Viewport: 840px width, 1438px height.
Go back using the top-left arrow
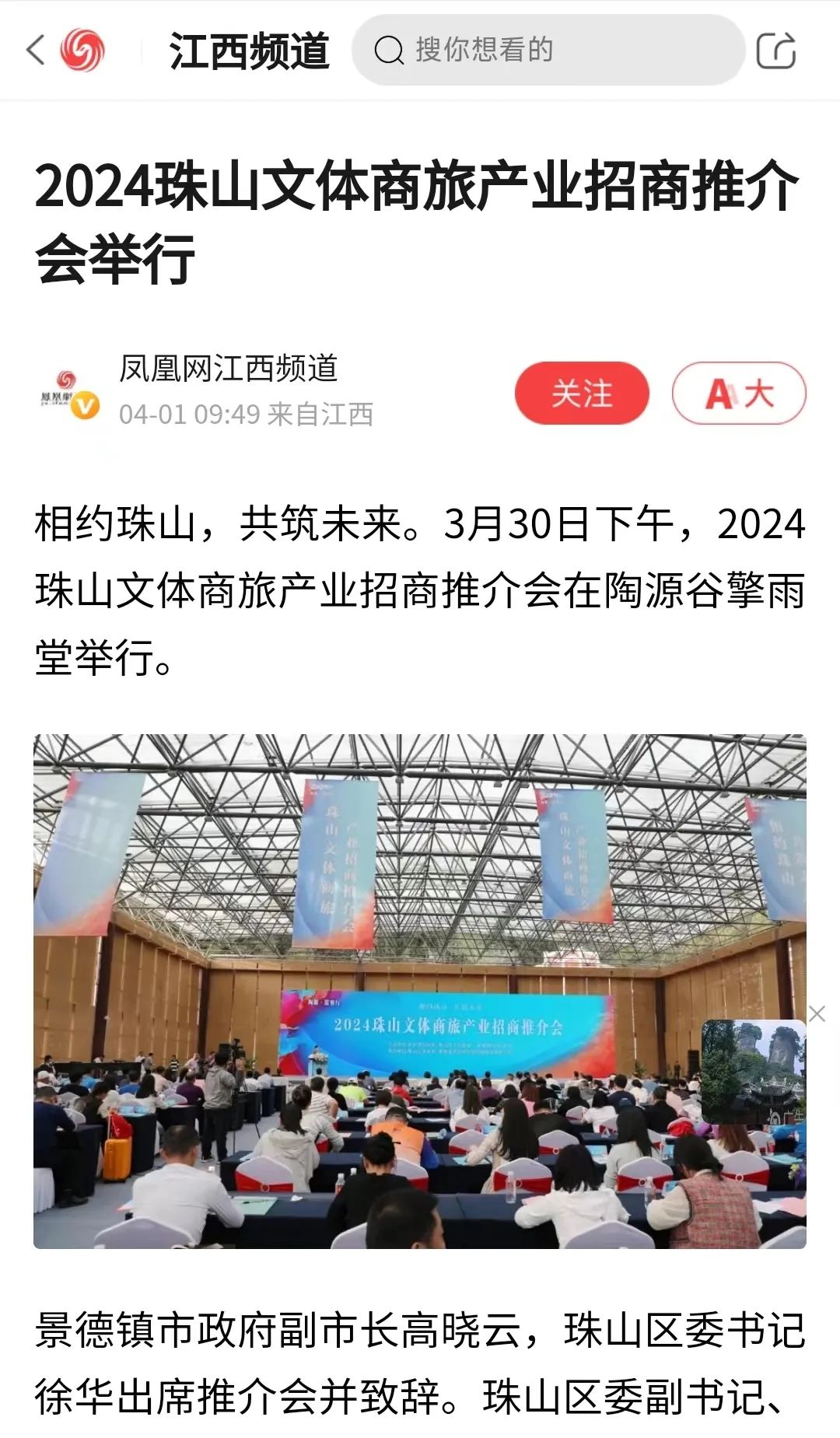36,51
